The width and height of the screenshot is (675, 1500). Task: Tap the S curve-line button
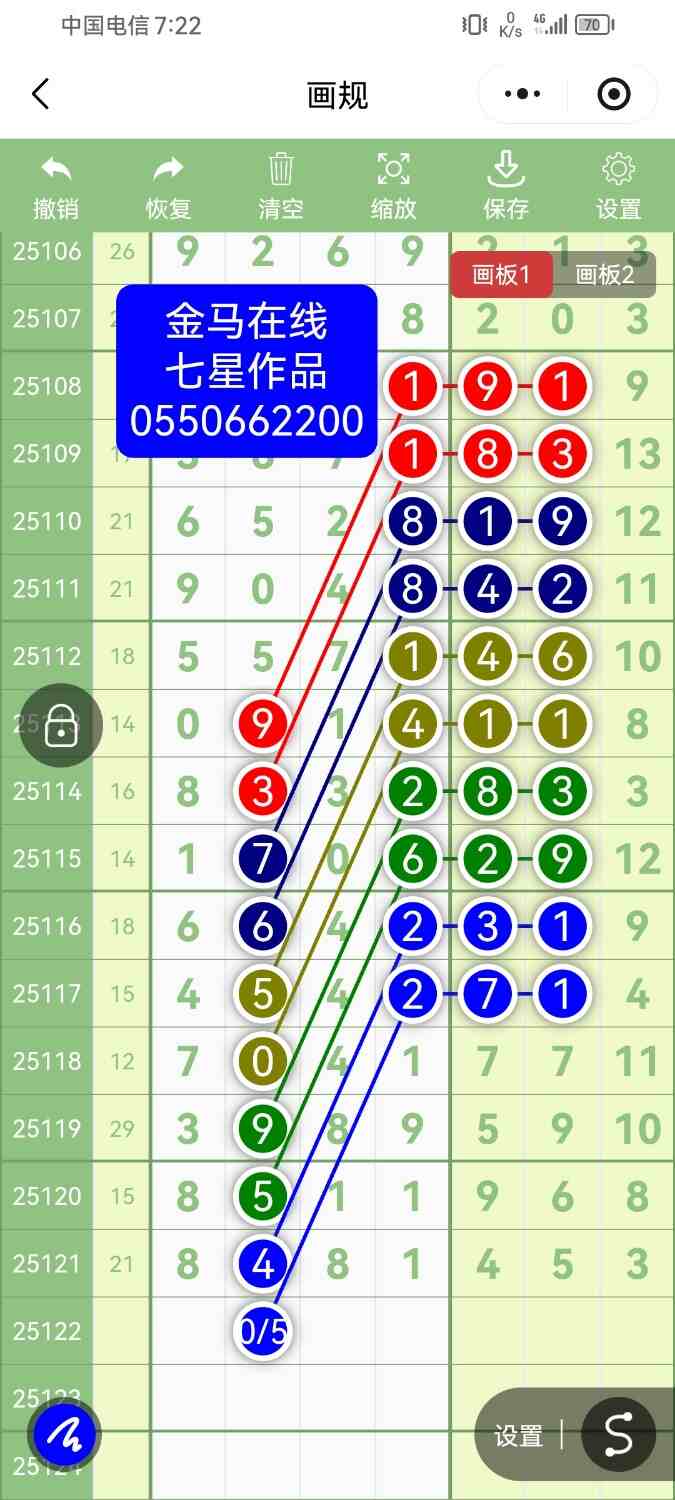click(618, 1434)
